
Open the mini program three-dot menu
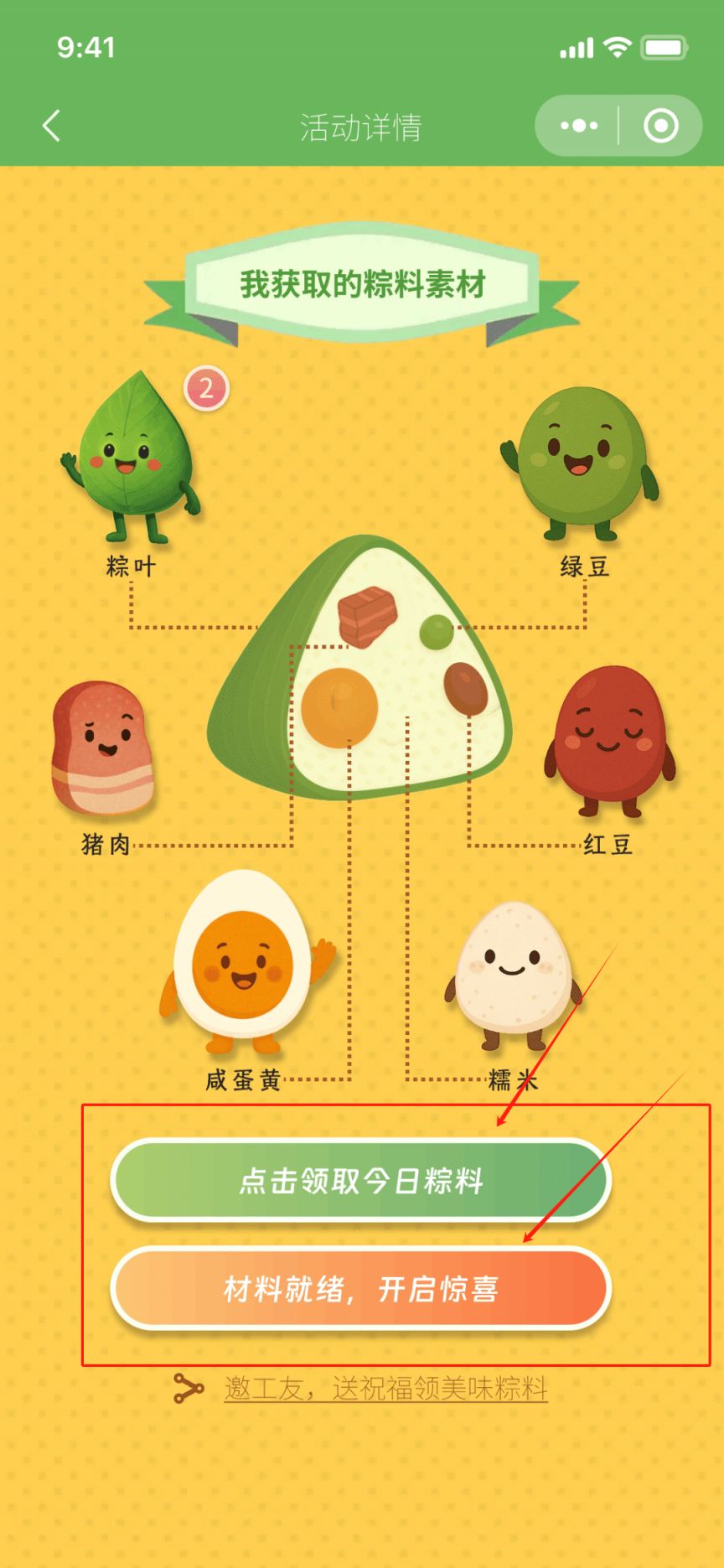tap(578, 127)
